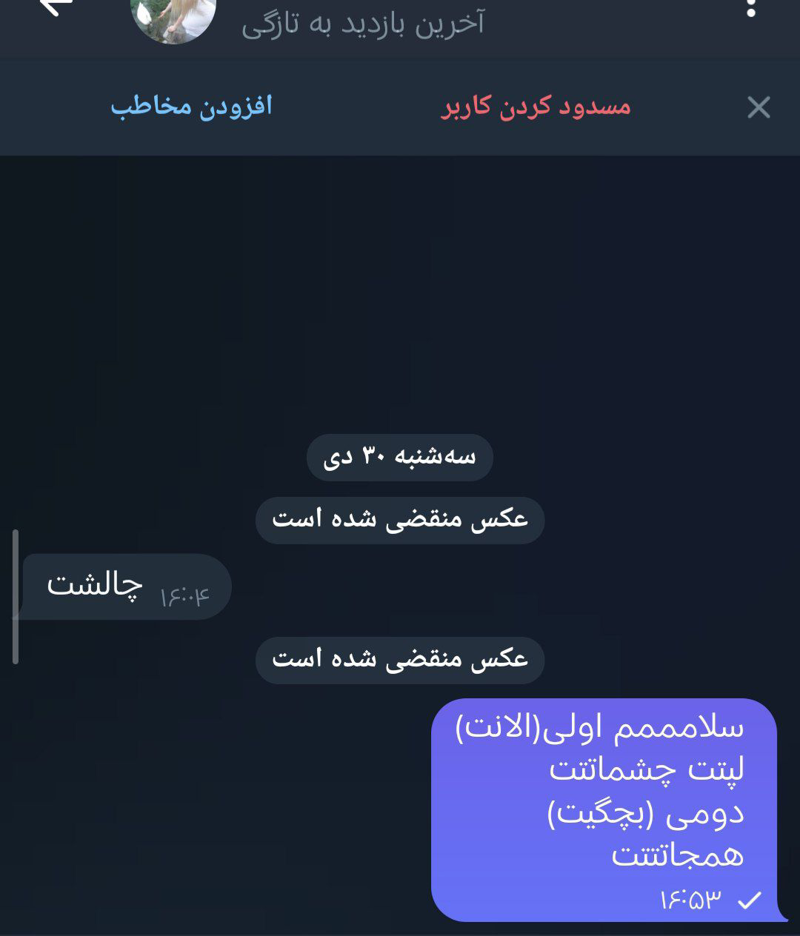Open the three-dot overflow menu
Viewport: 800px width, 936px height.
(x=752, y=8)
